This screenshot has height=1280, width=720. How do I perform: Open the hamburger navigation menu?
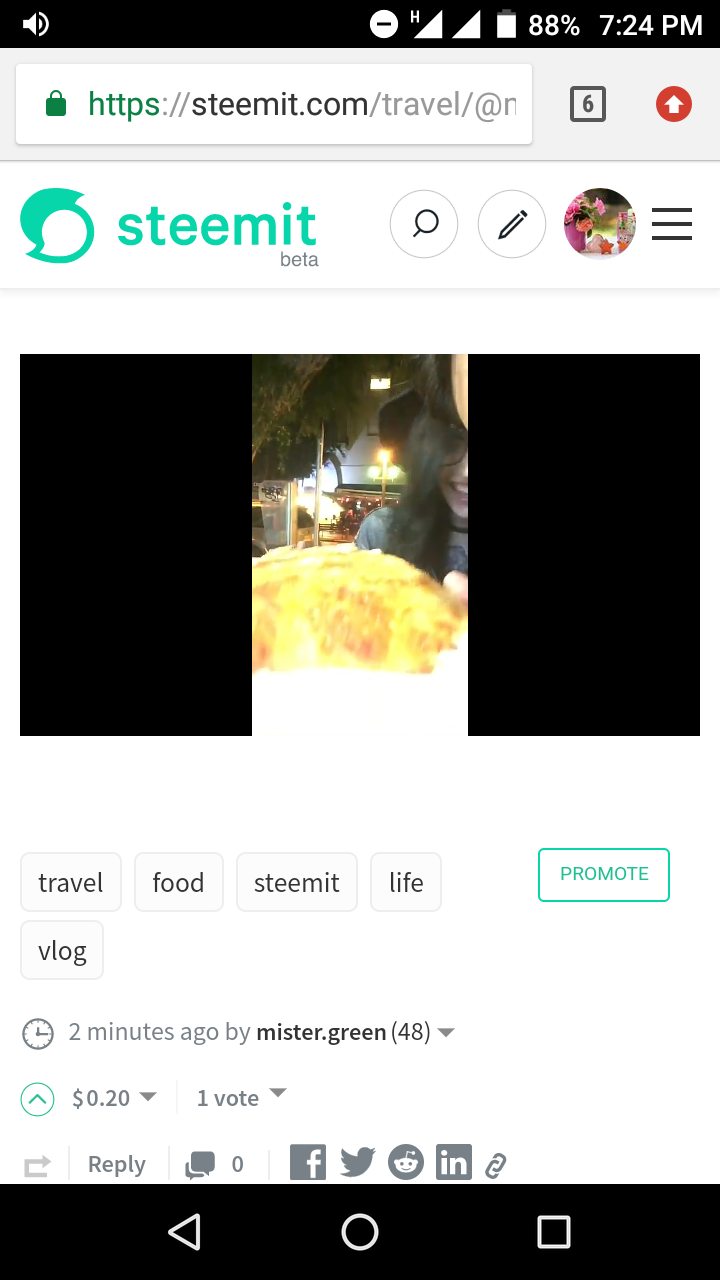pos(672,224)
